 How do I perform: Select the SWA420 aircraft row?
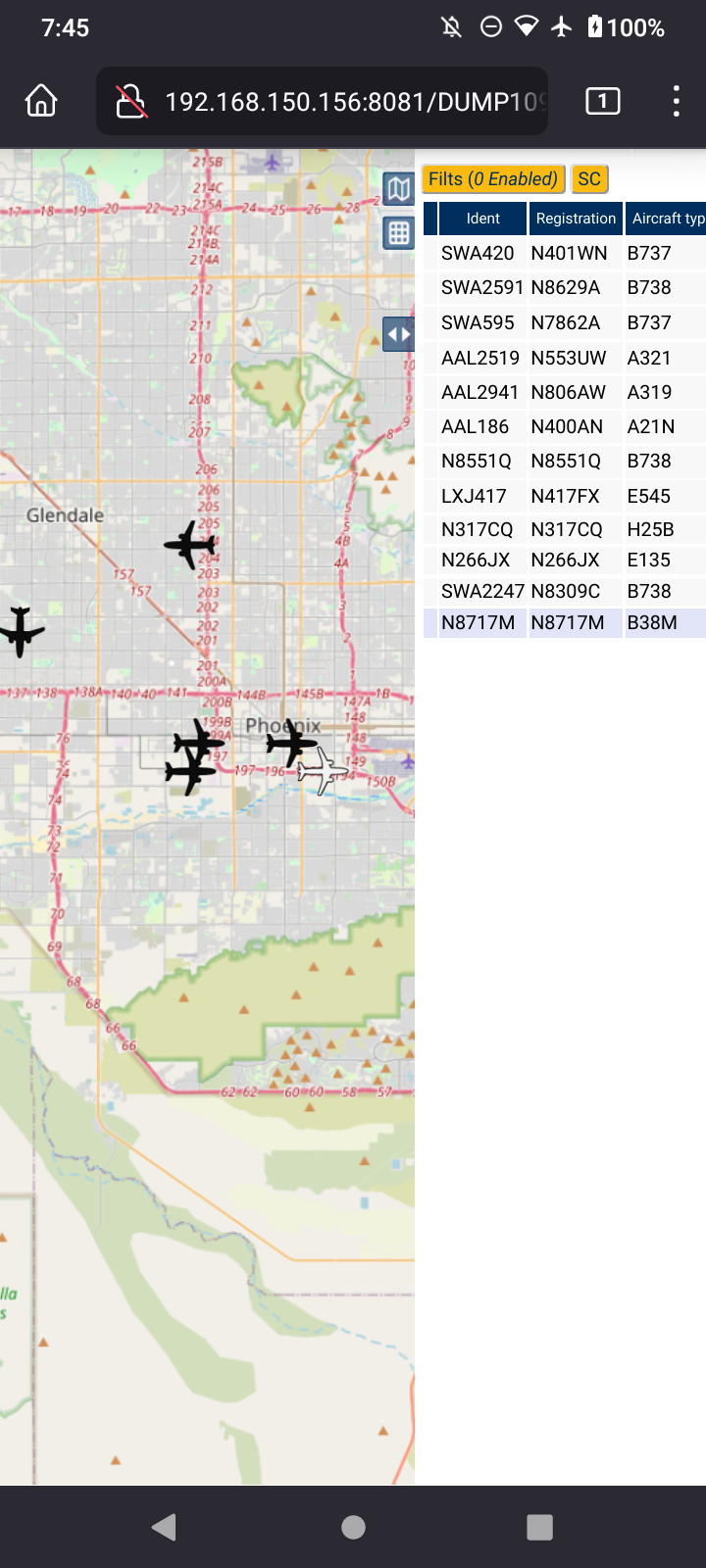[x=565, y=253]
